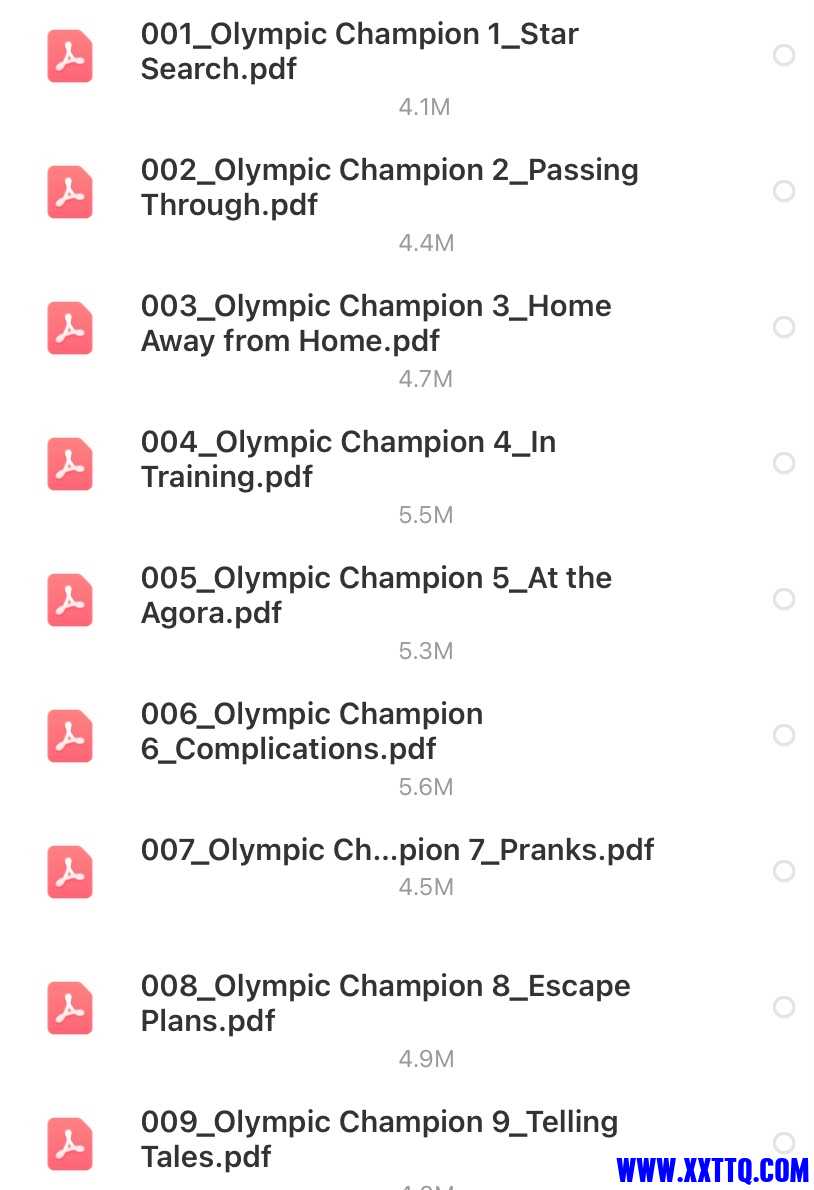The width and height of the screenshot is (814, 1190).
Task: Open 004_Olympic Champion 4_In Training.pdf
Action: [348, 460]
